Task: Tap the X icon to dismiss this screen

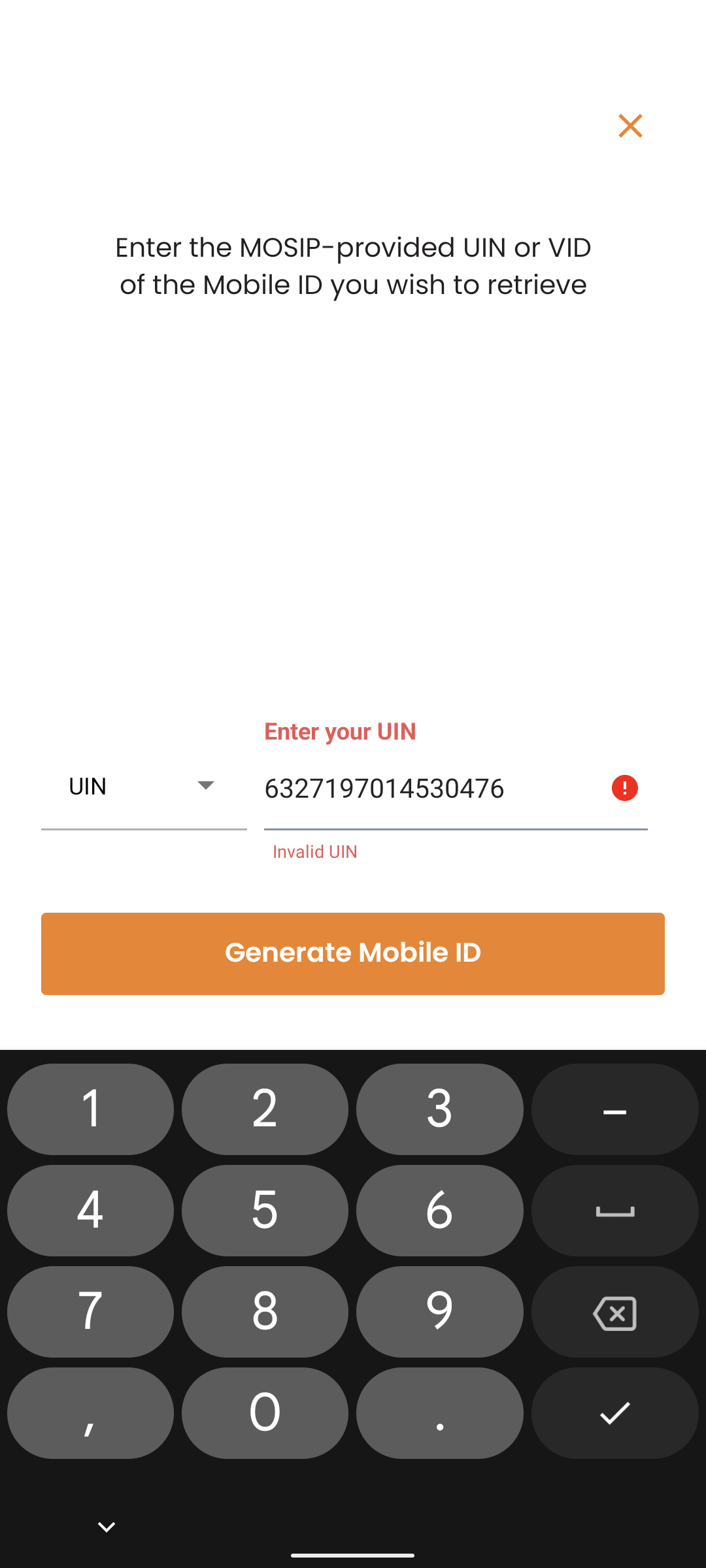Action: pyautogui.click(x=630, y=126)
